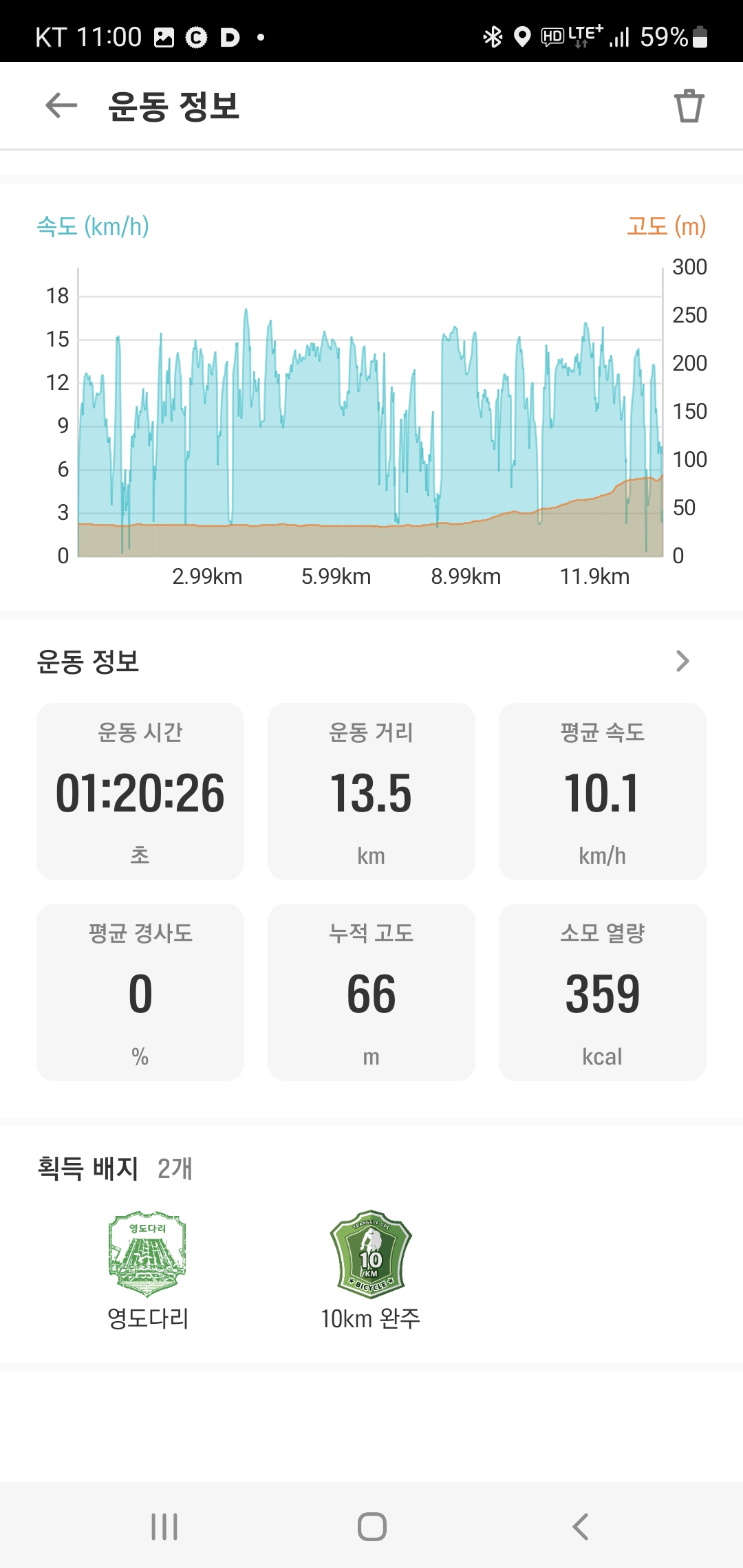Expand the 운동 정보 details chevron

tap(682, 661)
